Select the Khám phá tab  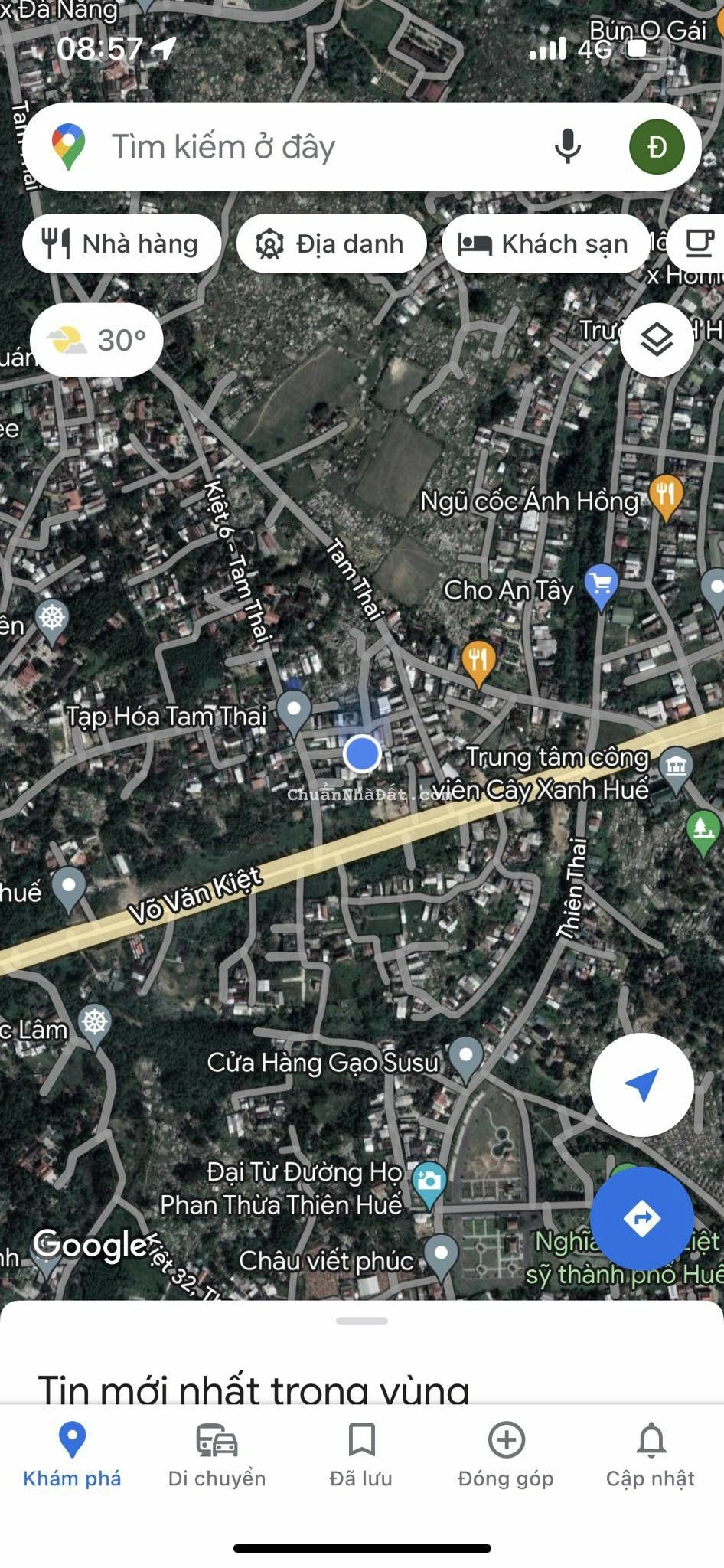point(72,1455)
